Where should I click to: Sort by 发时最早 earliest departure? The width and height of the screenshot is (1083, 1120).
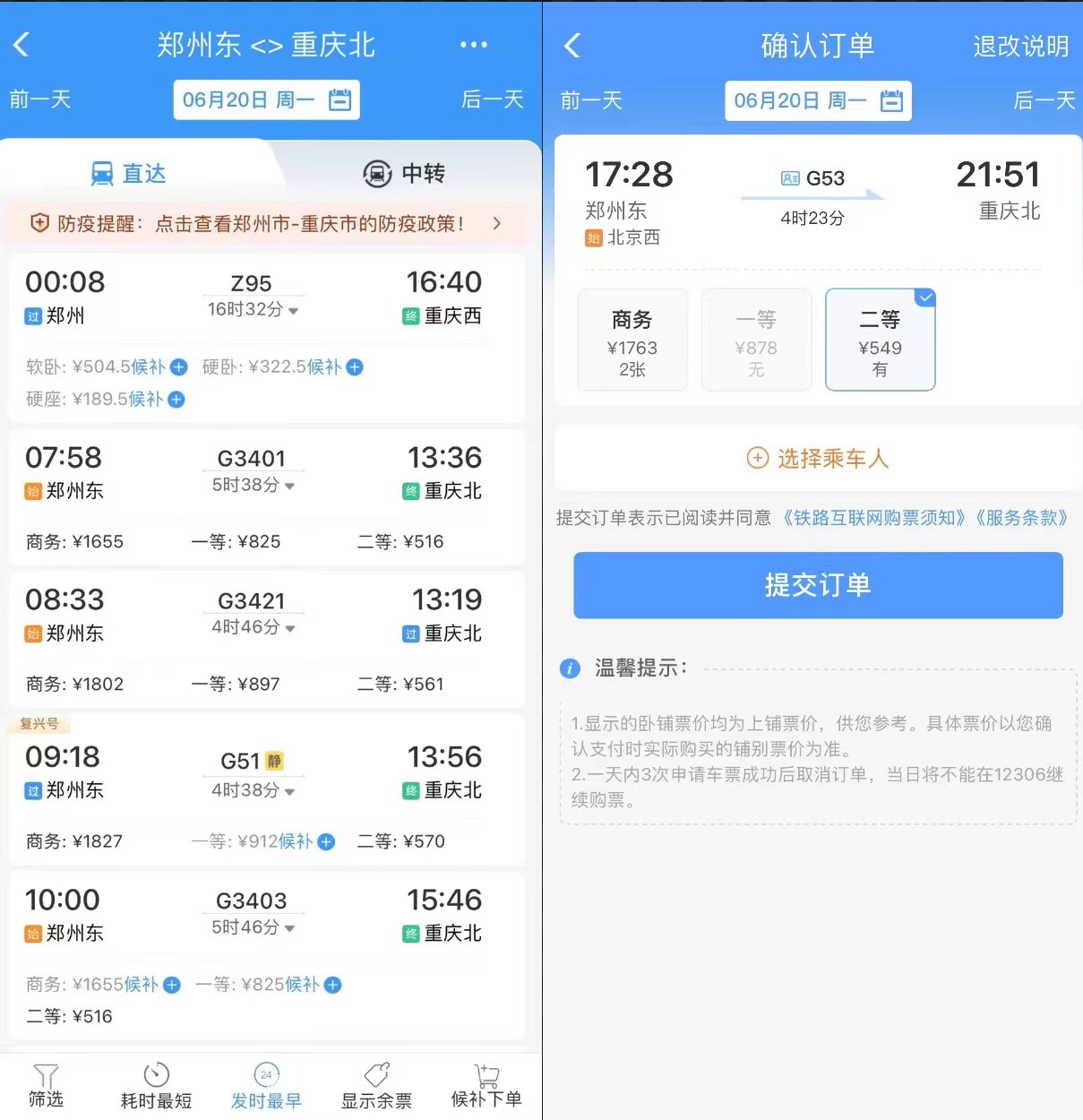pos(266,1086)
